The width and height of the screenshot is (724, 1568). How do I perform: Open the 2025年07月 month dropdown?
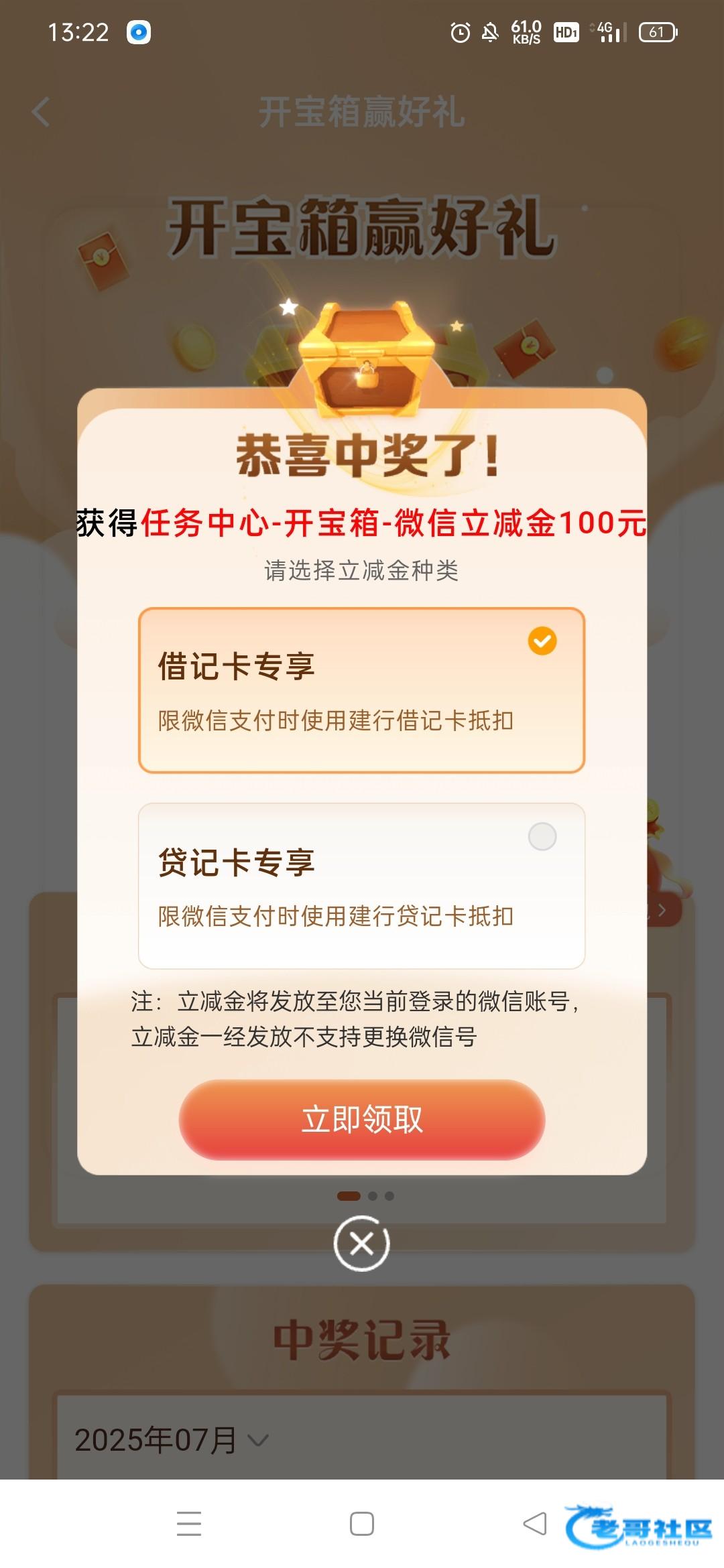pos(172,1440)
